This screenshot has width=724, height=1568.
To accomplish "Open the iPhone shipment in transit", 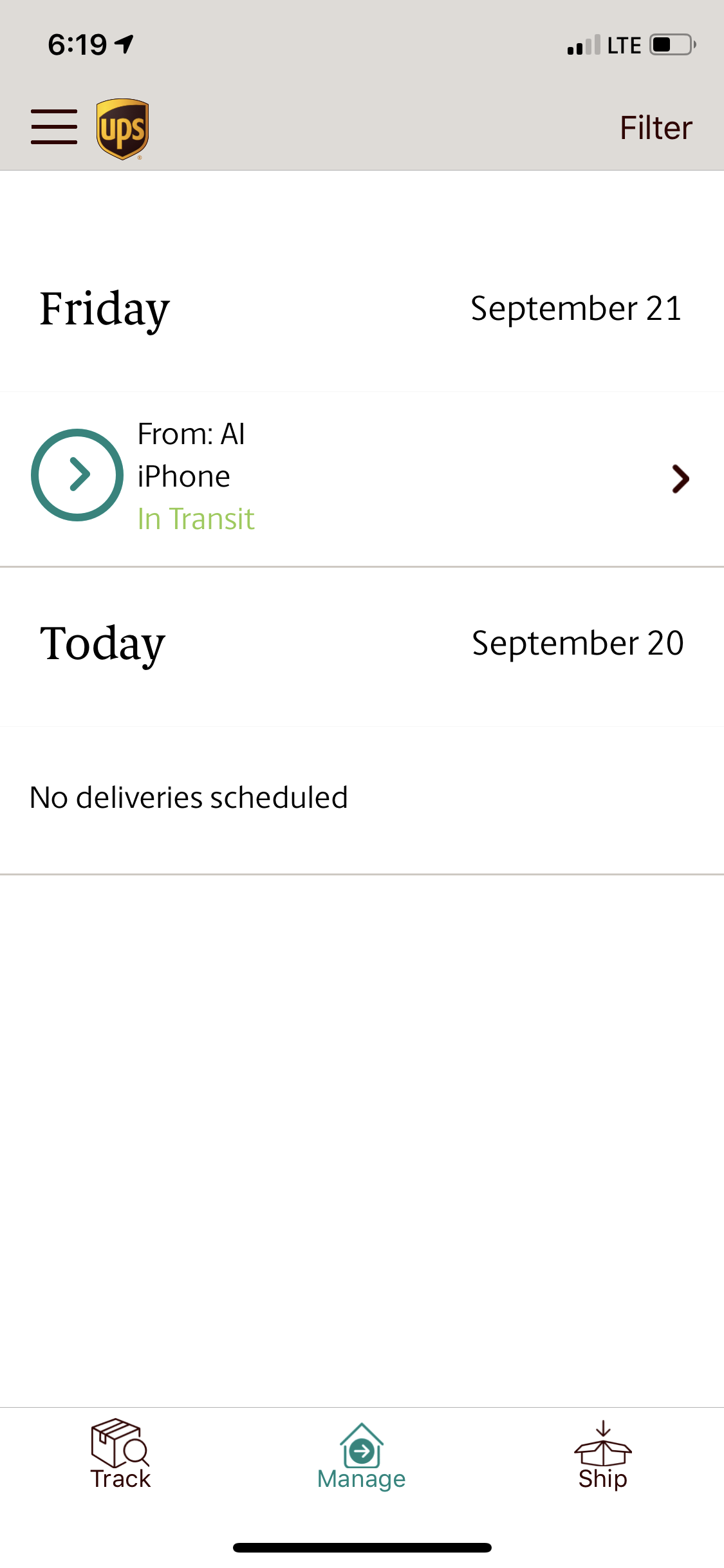I will (x=362, y=479).
